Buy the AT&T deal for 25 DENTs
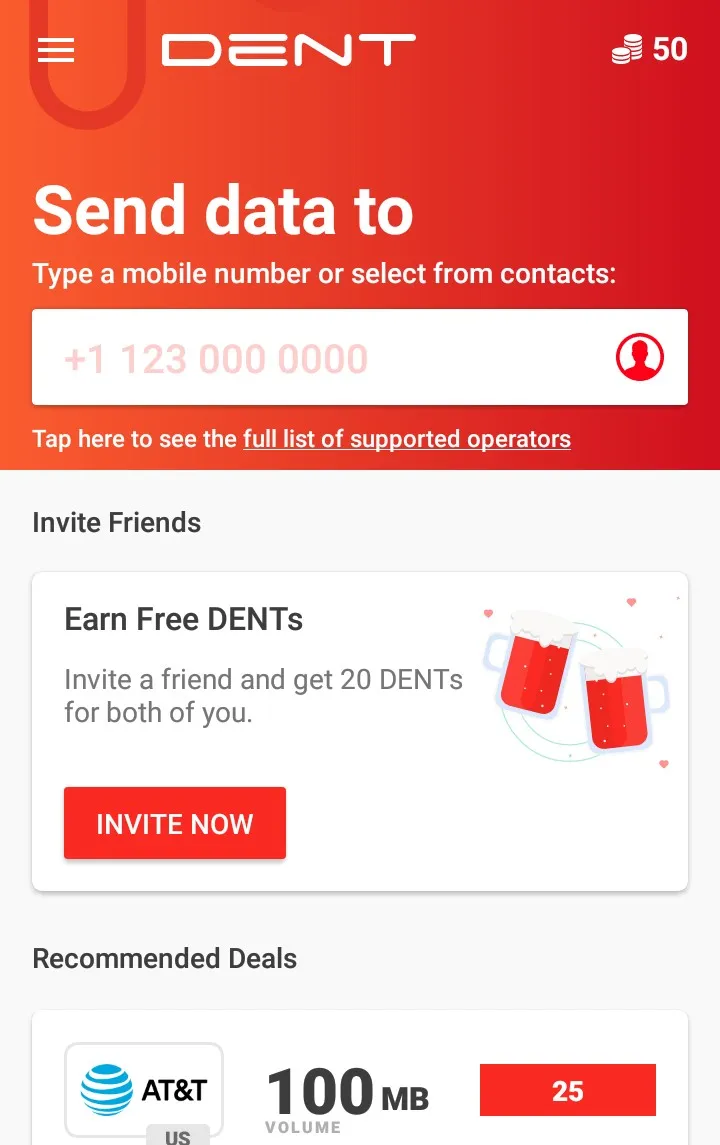The width and height of the screenshot is (720, 1145). click(567, 1090)
